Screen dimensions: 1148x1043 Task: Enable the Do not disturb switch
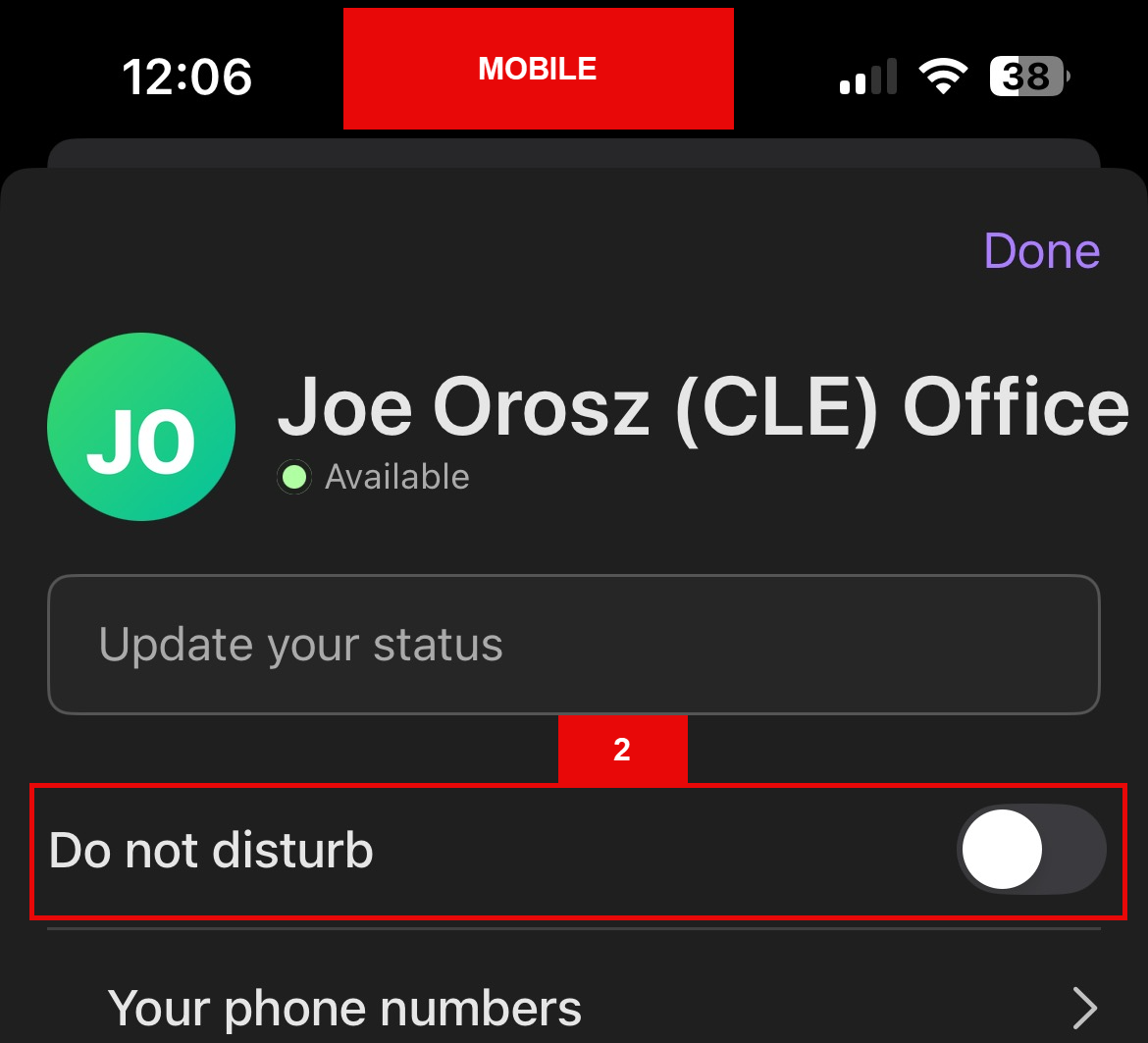[1030, 850]
